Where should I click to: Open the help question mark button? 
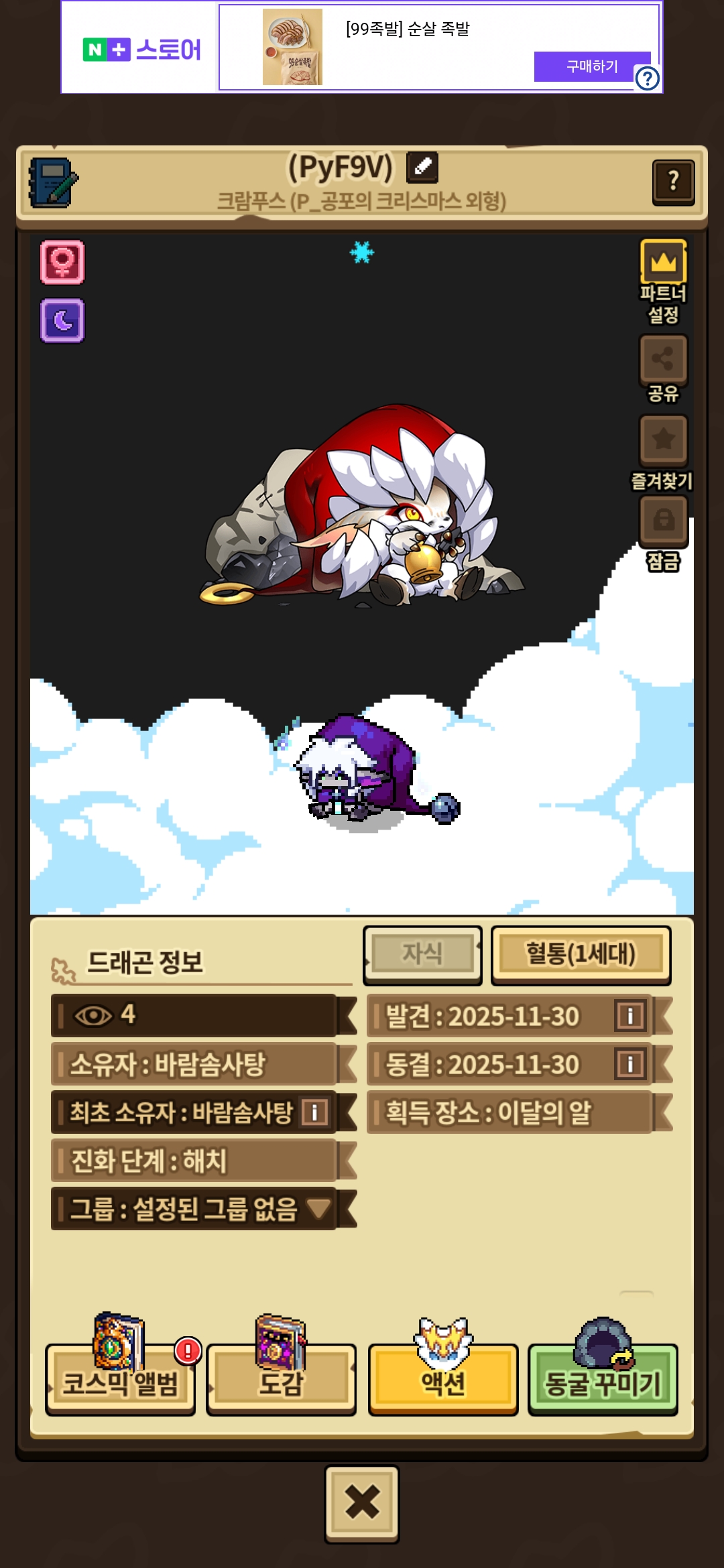click(673, 182)
